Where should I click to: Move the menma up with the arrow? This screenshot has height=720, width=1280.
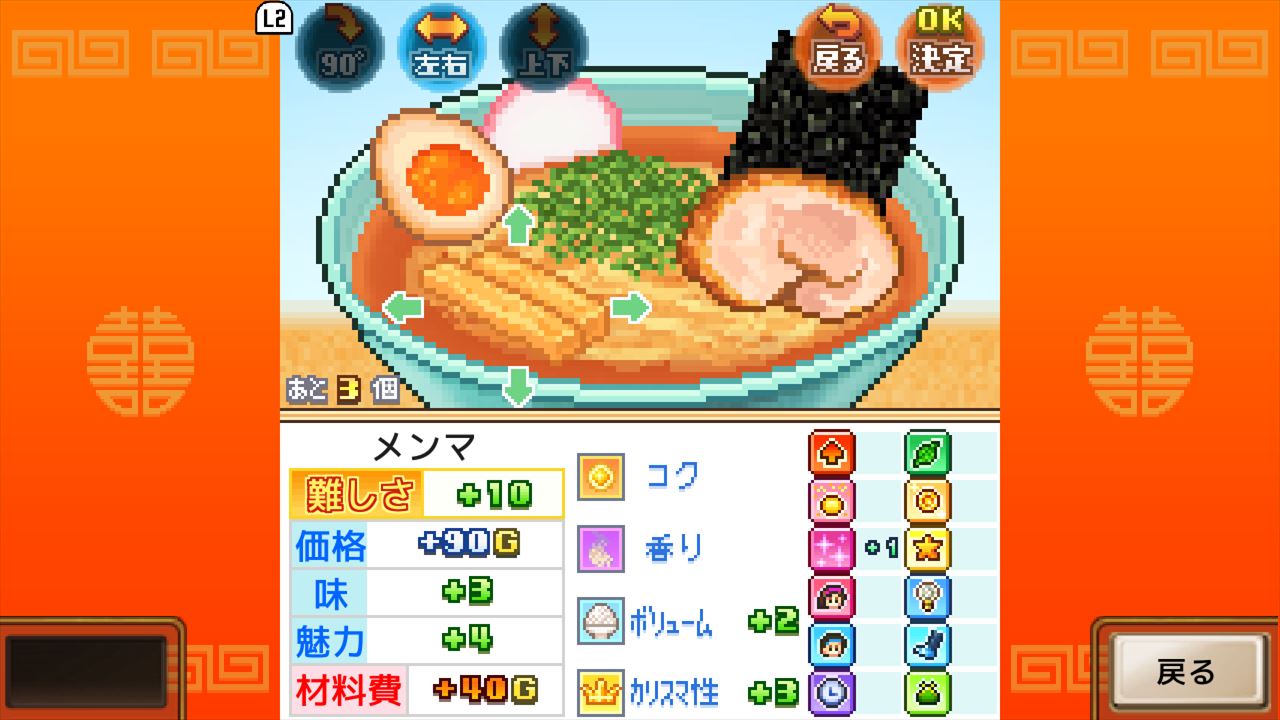tap(518, 225)
